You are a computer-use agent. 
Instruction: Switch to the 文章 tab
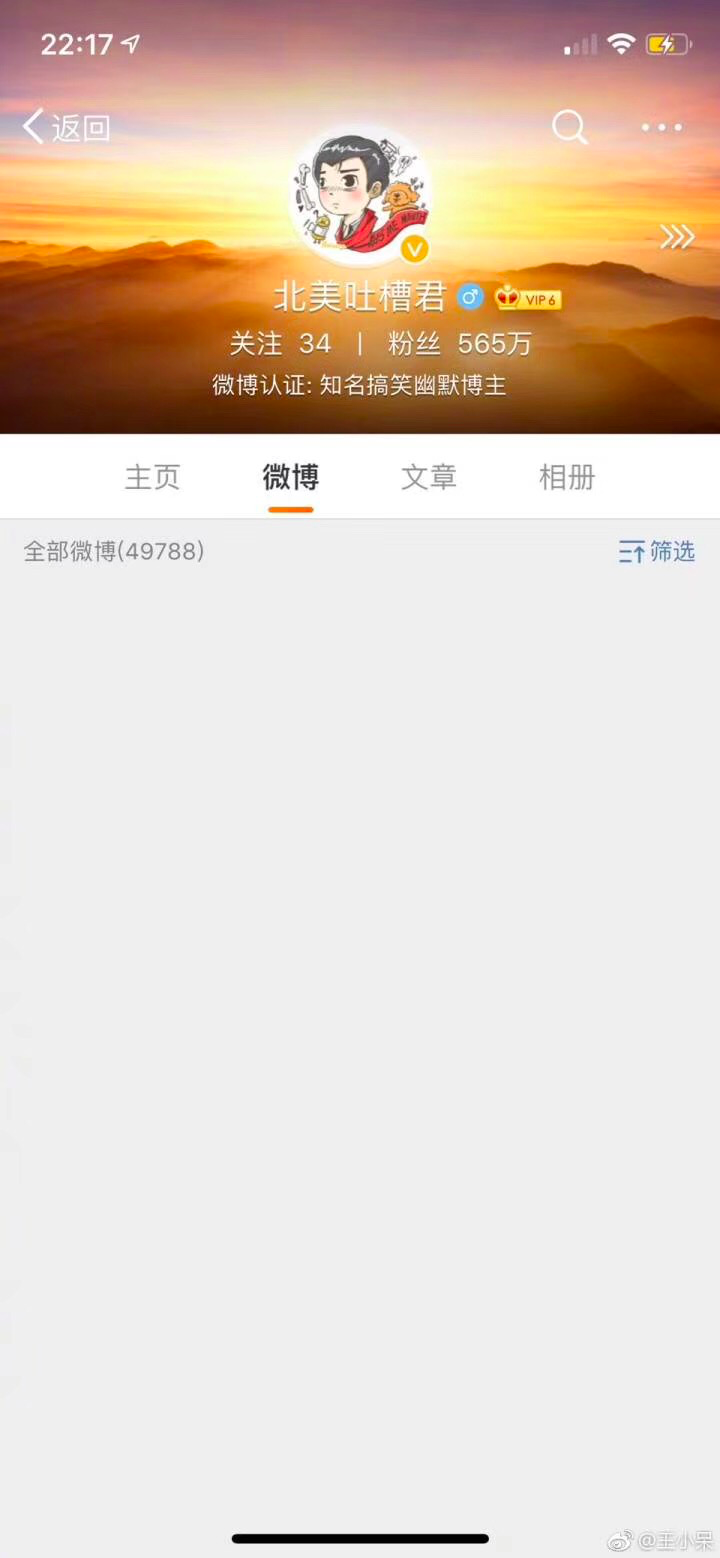click(x=428, y=477)
